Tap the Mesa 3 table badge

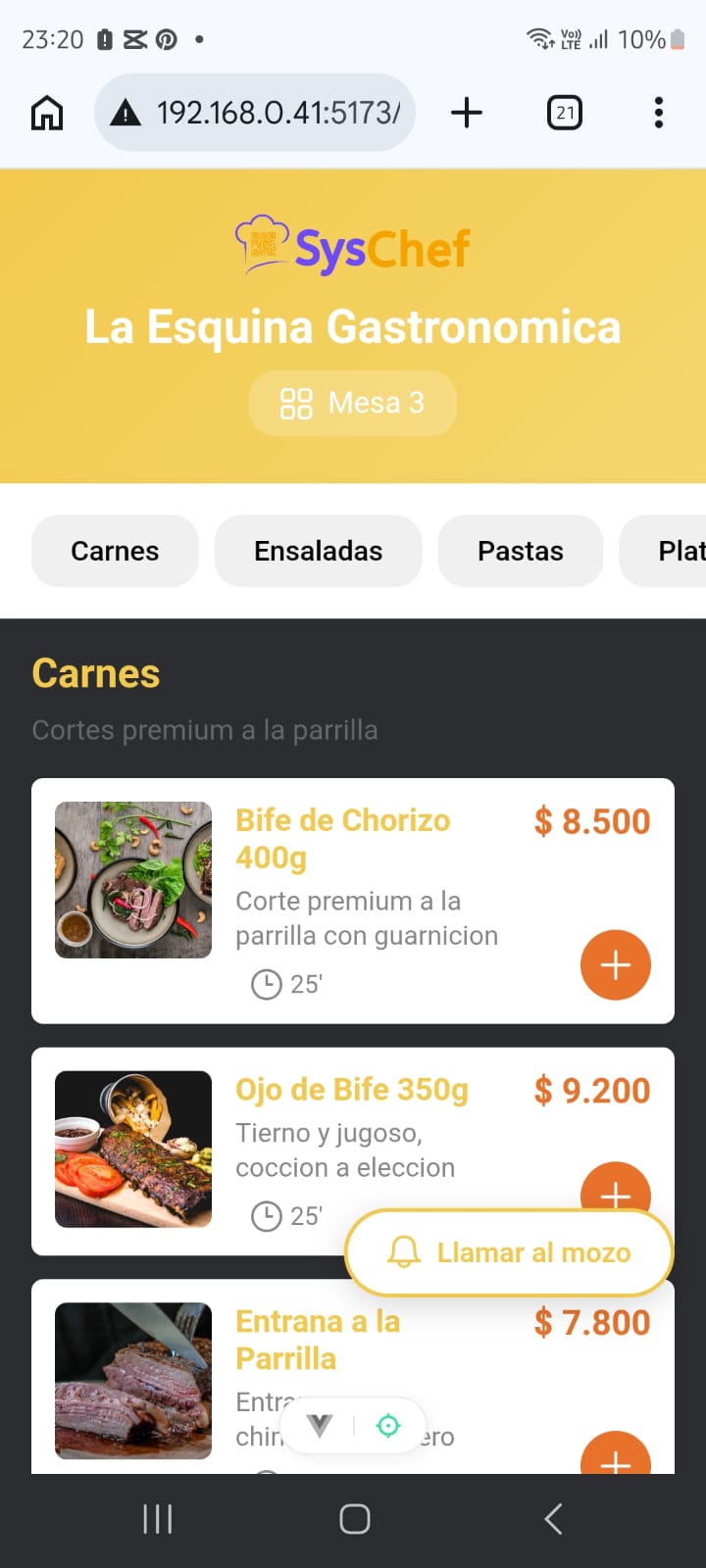(353, 403)
